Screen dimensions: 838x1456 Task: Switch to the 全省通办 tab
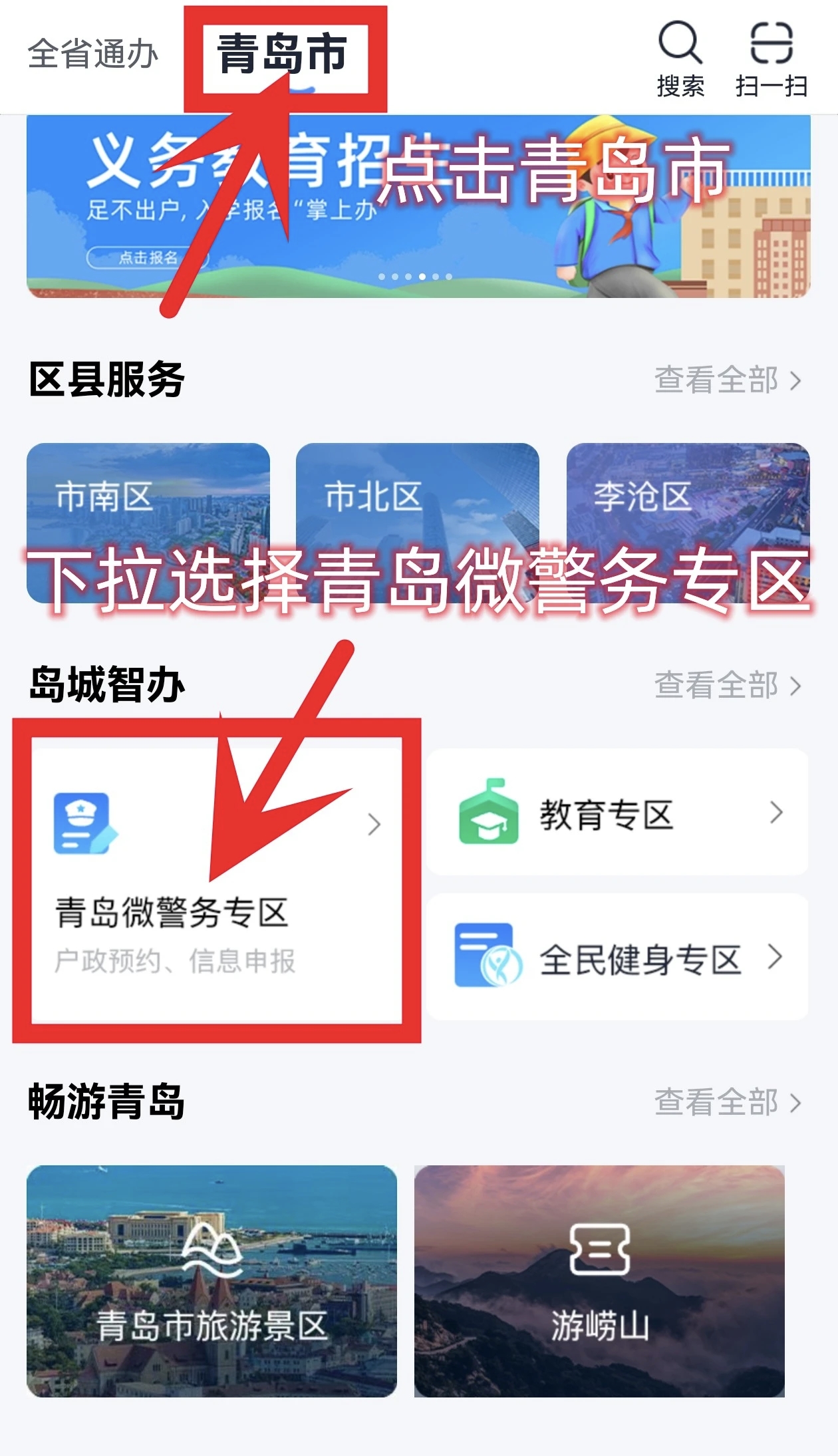click(x=93, y=54)
